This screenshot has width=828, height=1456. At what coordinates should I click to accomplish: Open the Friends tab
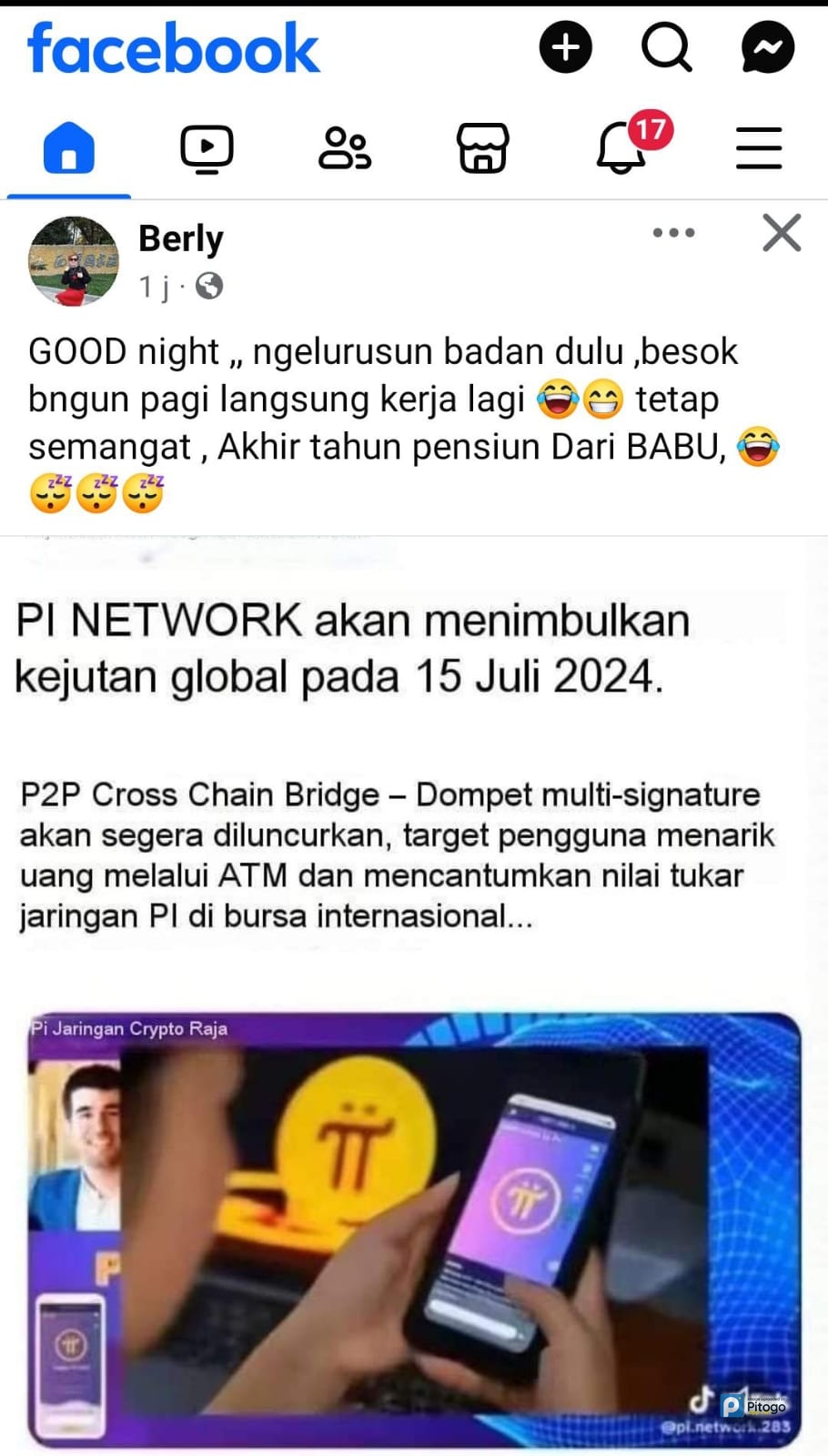pos(345,148)
